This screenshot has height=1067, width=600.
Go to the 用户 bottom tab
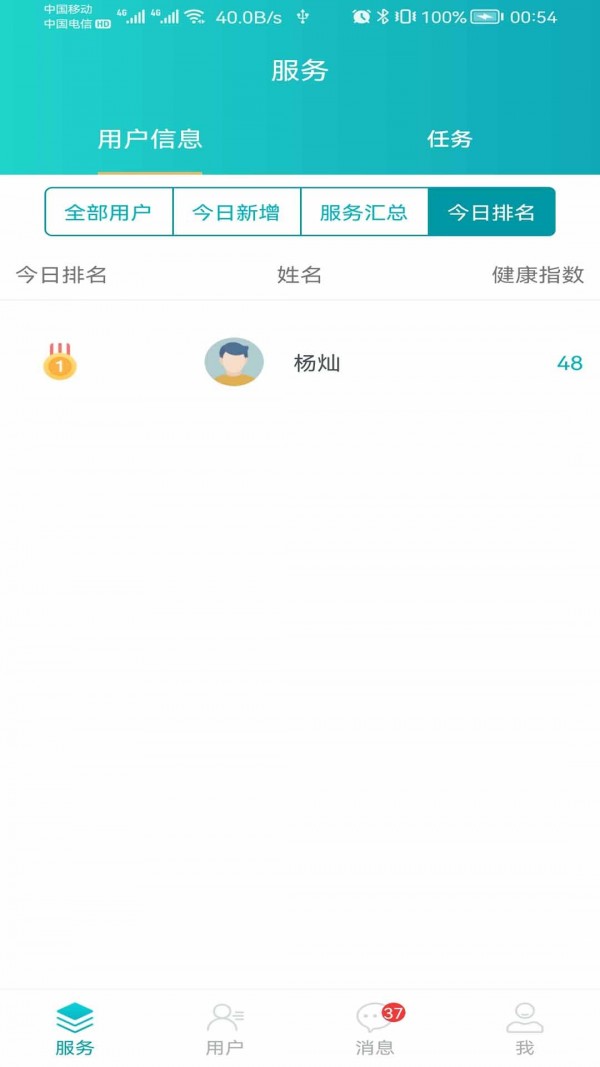(x=224, y=1029)
